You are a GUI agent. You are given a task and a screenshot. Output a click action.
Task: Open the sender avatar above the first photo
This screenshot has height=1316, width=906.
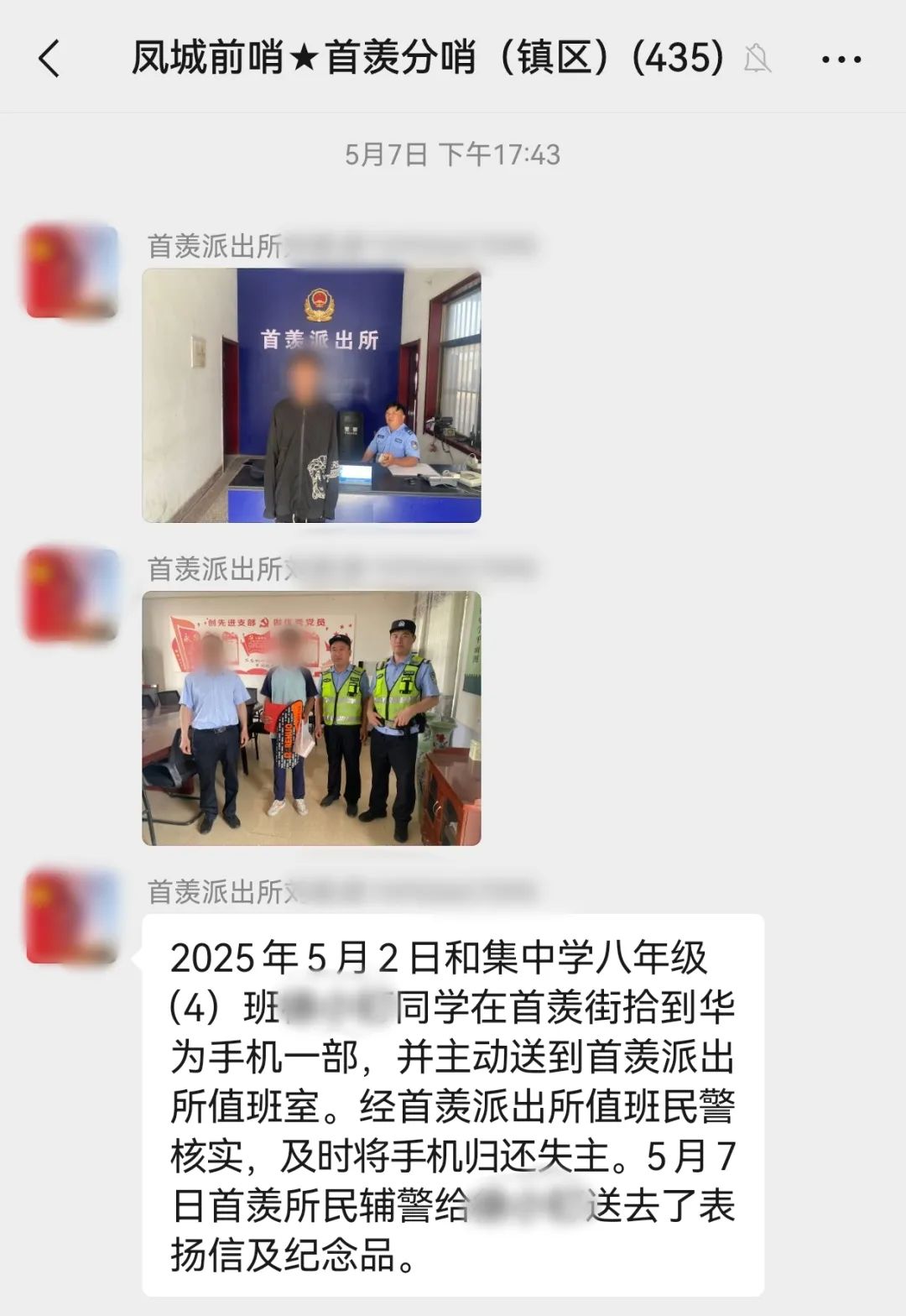72,272
